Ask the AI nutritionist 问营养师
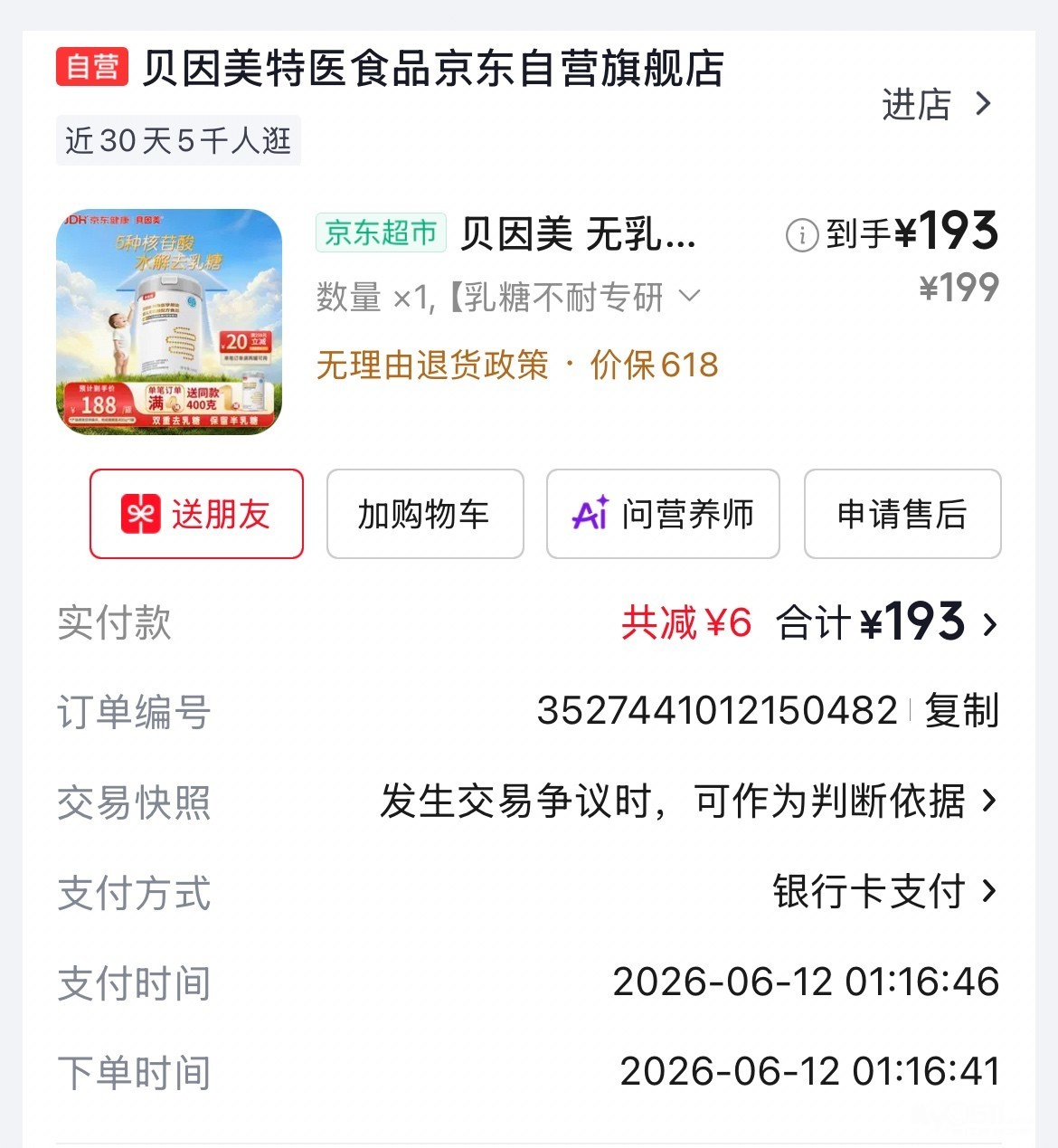1058x1148 pixels. coord(663,514)
